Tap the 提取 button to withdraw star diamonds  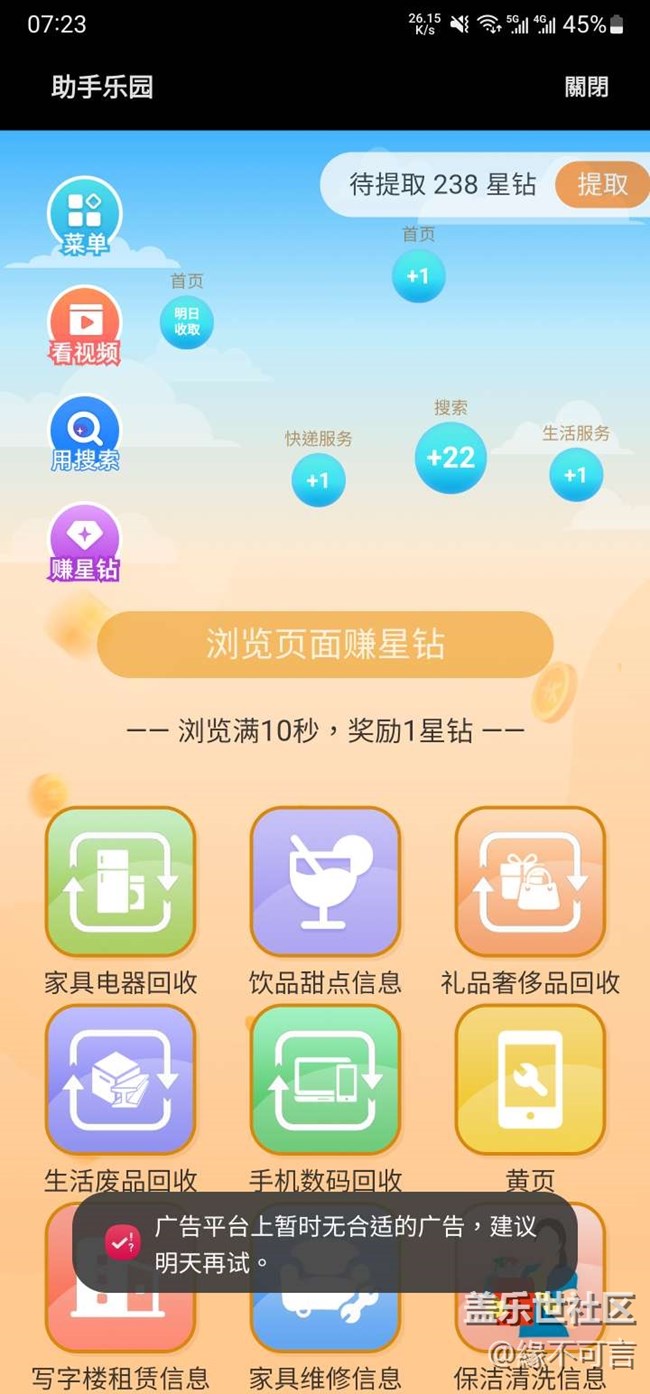[x=601, y=184]
